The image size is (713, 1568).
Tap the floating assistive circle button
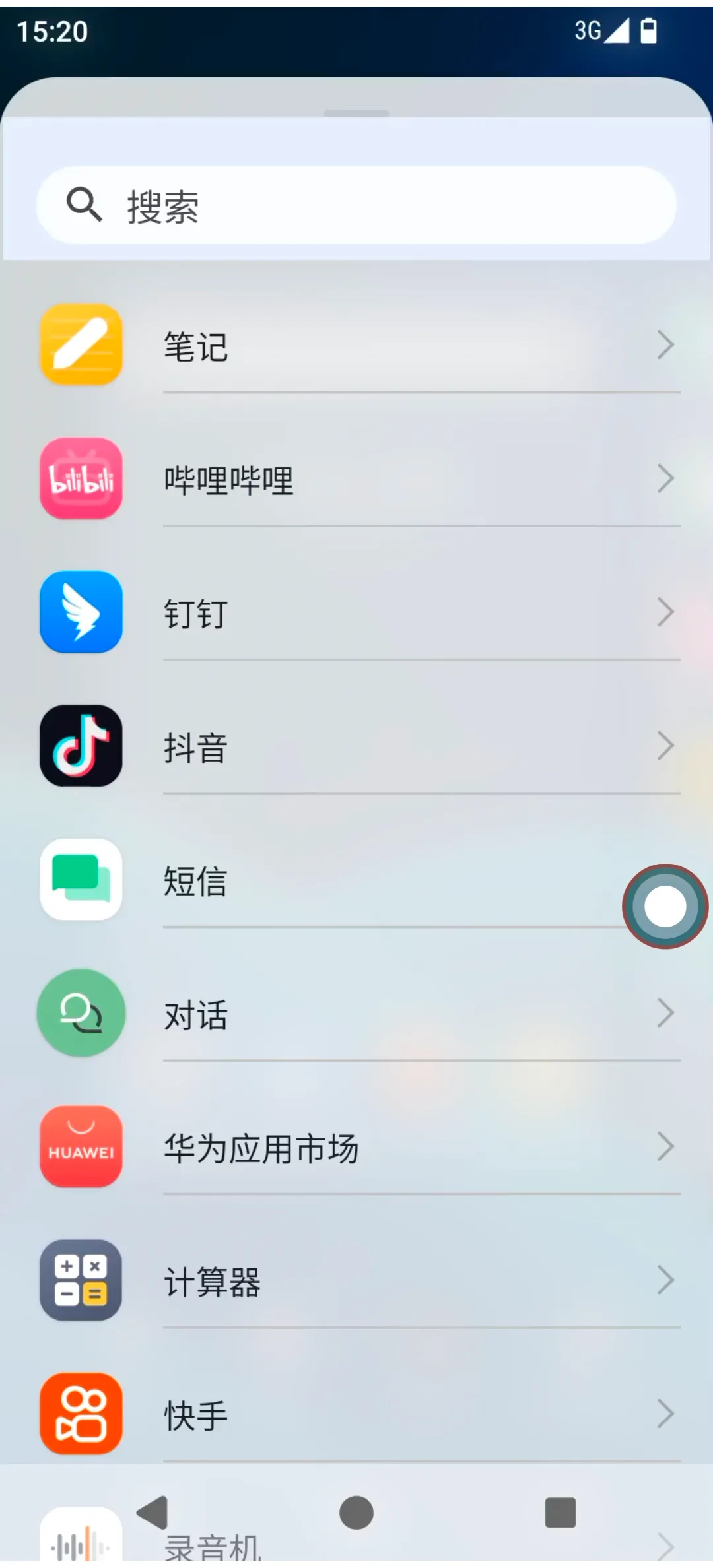click(x=665, y=906)
